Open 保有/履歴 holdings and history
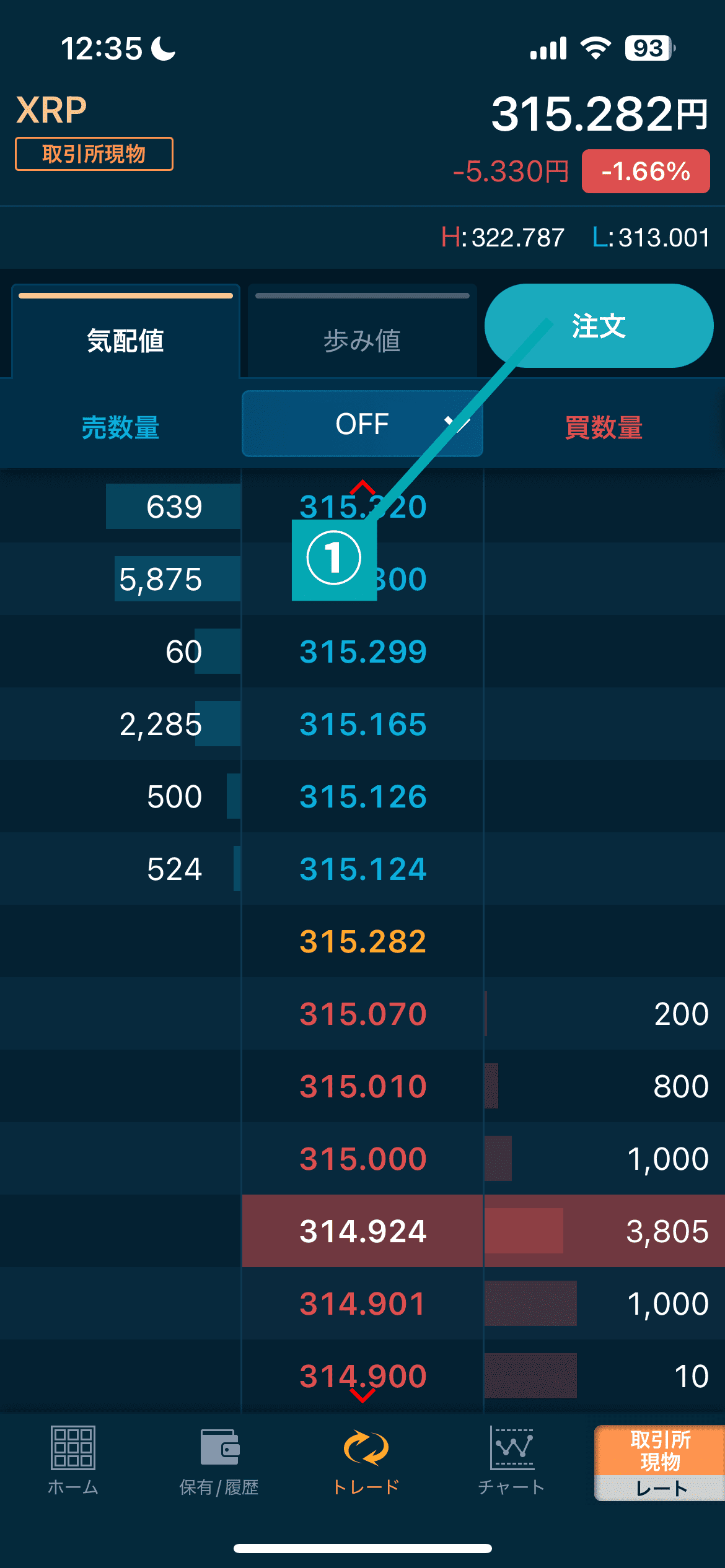The width and height of the screenshot is (725, 1568). tap(219, 1460)
